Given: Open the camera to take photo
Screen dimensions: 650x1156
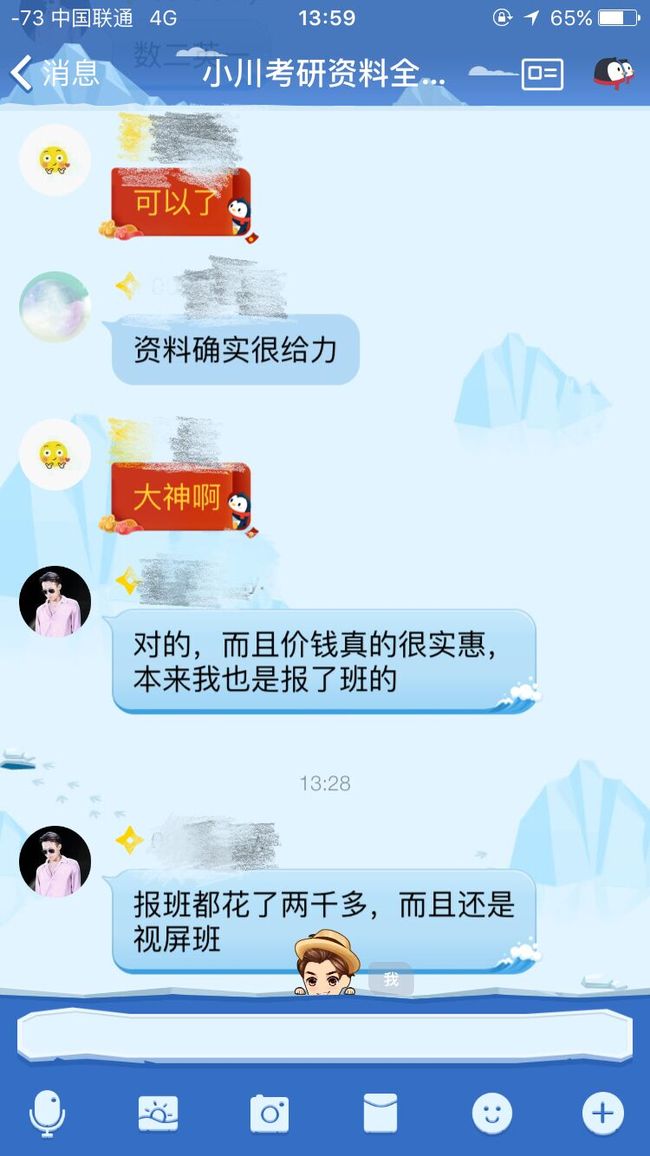Looking at the screenshot, I should [x=269, y=1113].
